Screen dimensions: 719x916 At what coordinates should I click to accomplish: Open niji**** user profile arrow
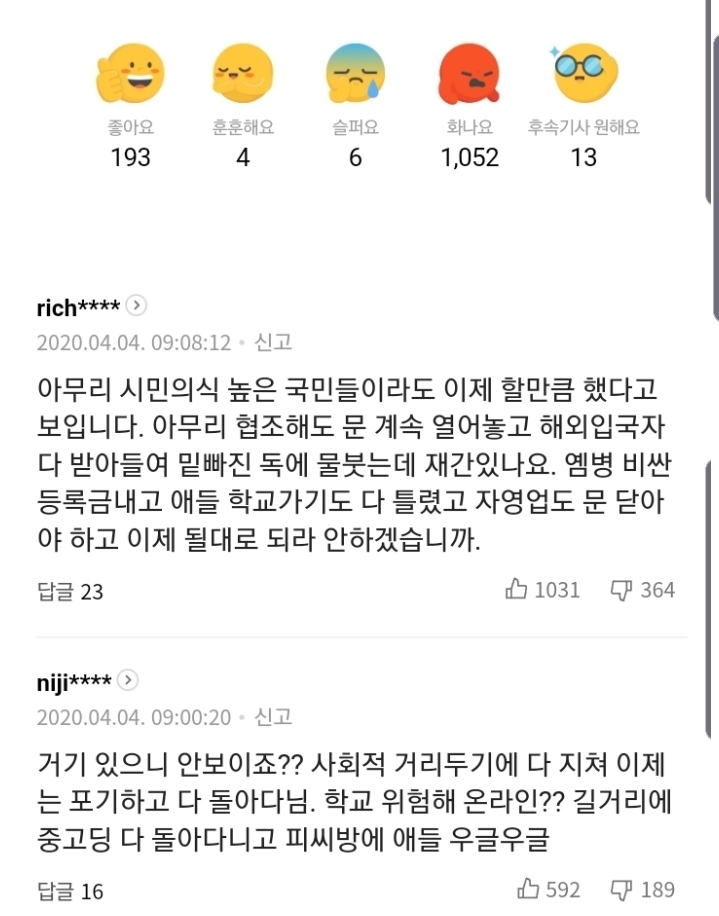pos(129,681)
